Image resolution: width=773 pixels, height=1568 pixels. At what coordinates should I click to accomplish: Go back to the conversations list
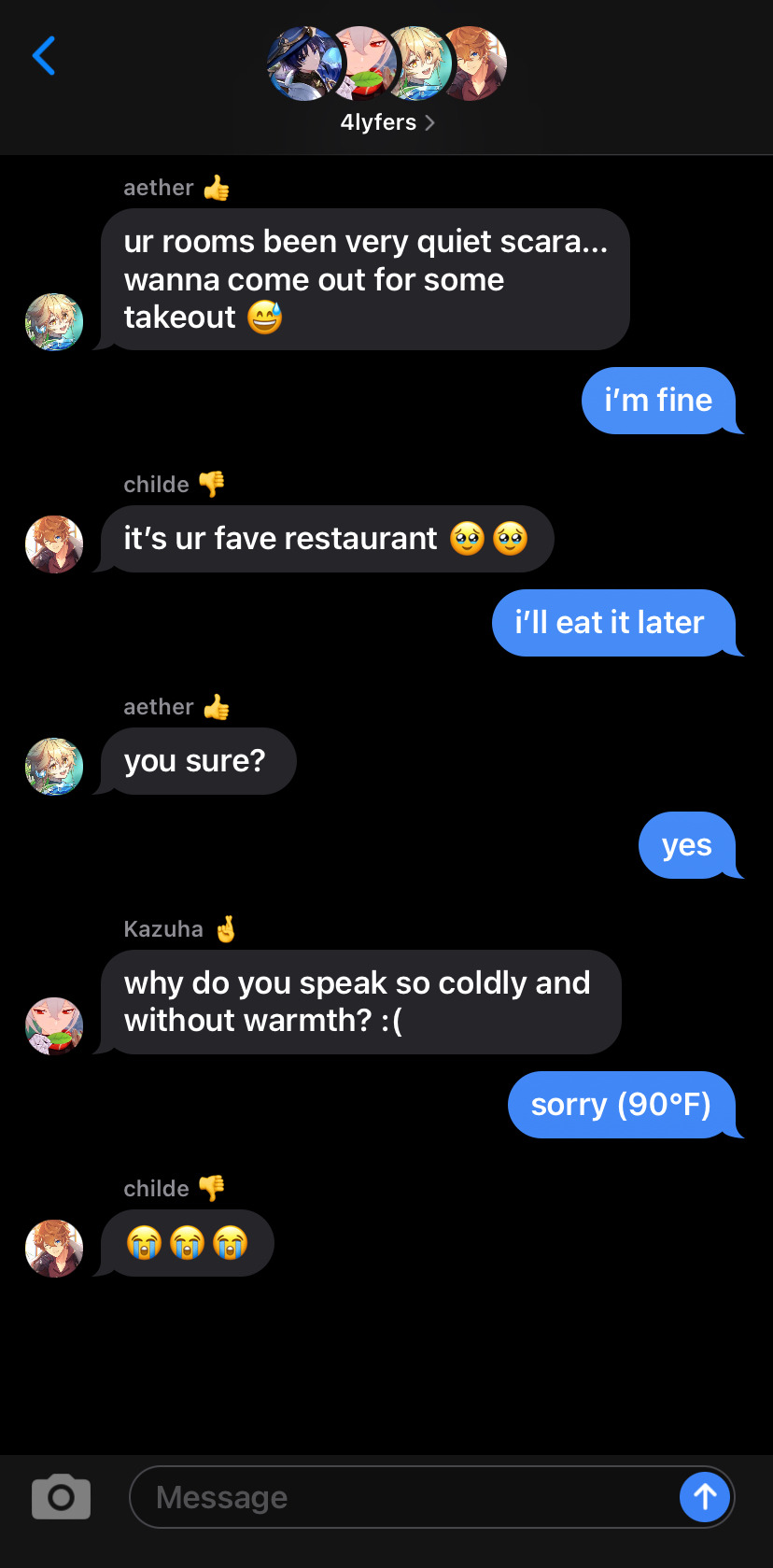tap(44, 56)
